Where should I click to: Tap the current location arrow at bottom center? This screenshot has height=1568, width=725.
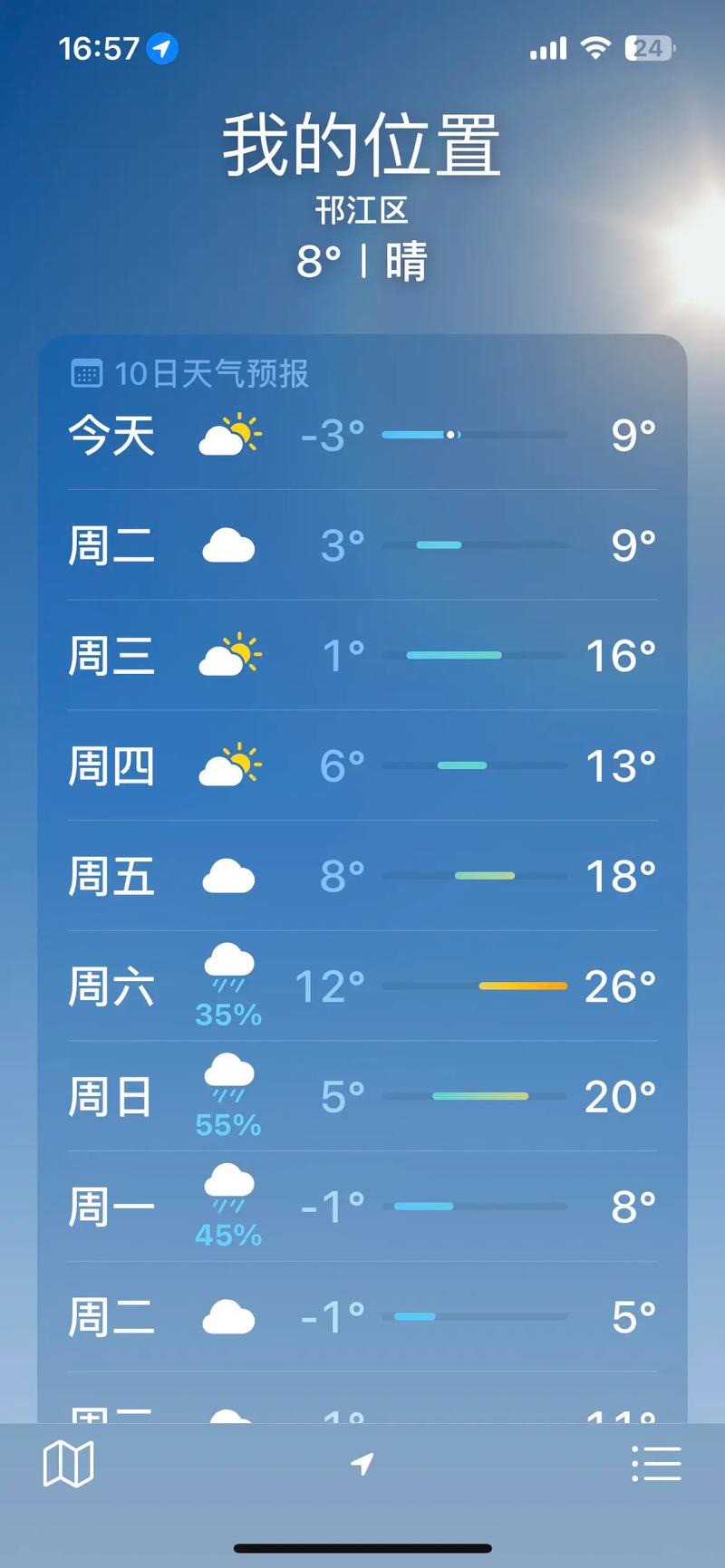[x=362, y=1462]
